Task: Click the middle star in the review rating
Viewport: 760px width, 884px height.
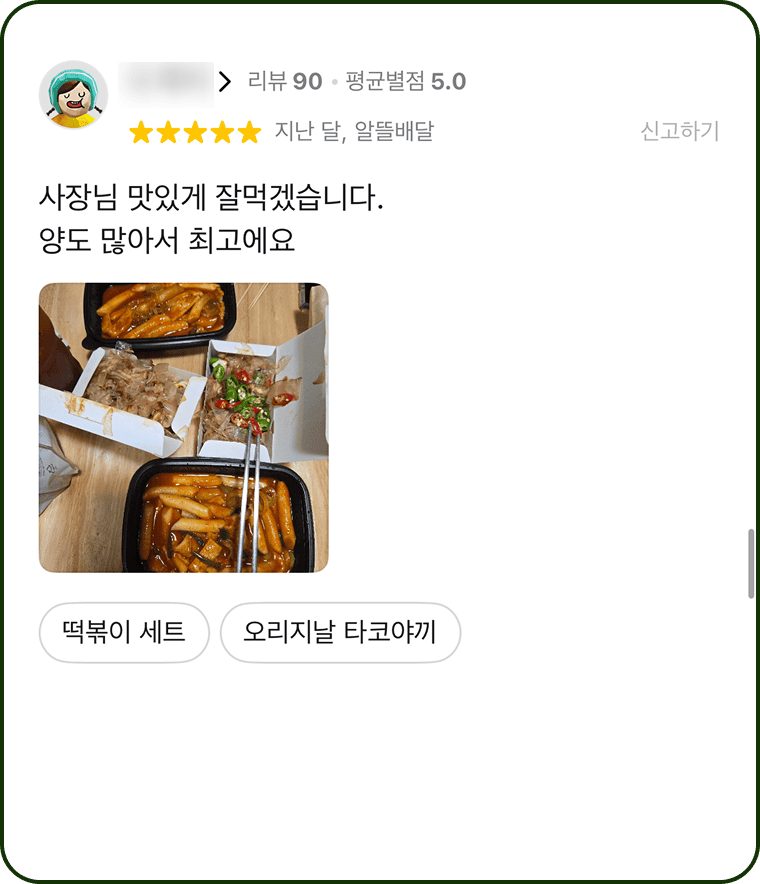Action: pyautogui.click(x=195, y=131)
